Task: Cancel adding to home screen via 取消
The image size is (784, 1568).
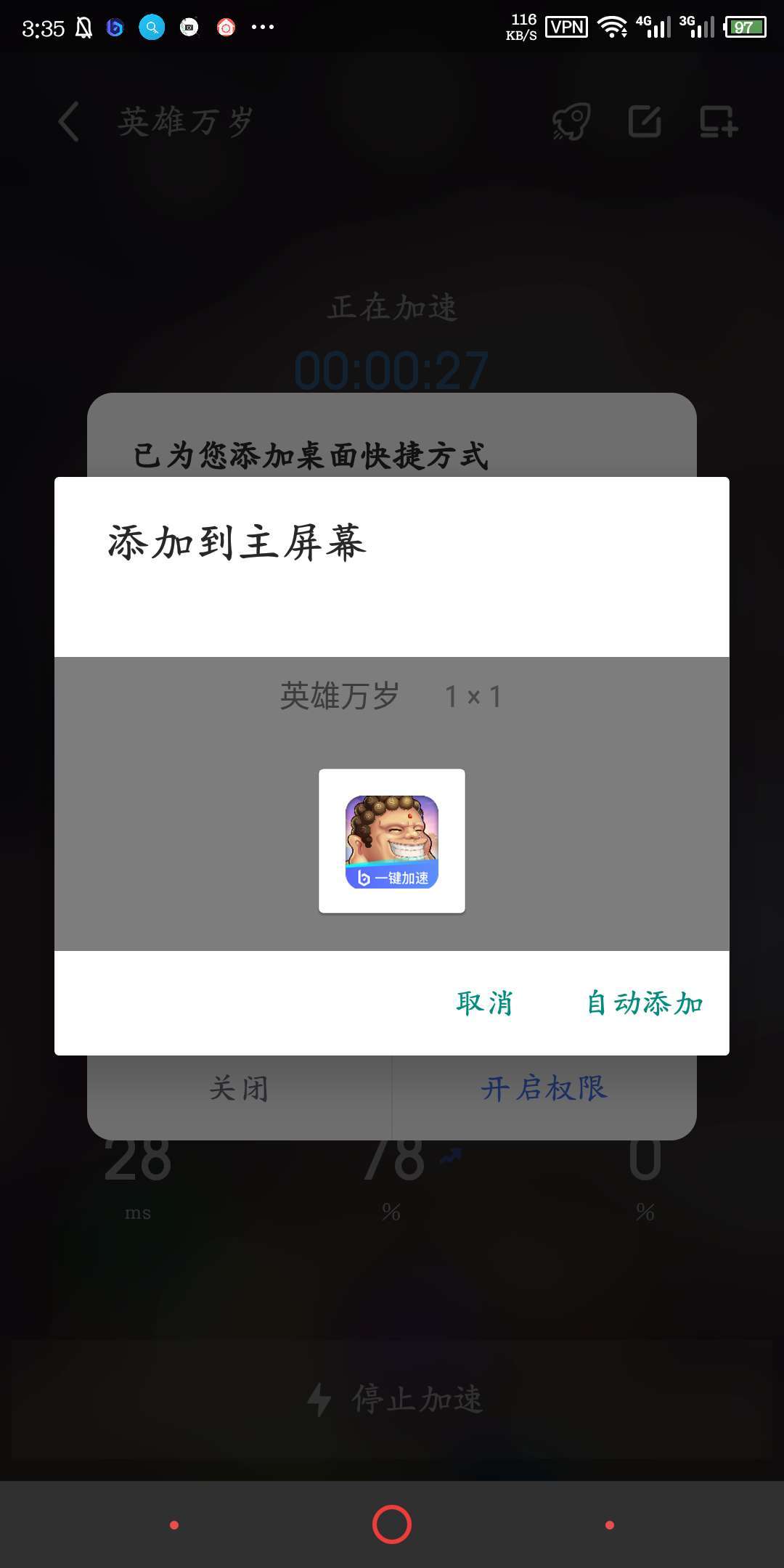Action: coord(484,1003)
